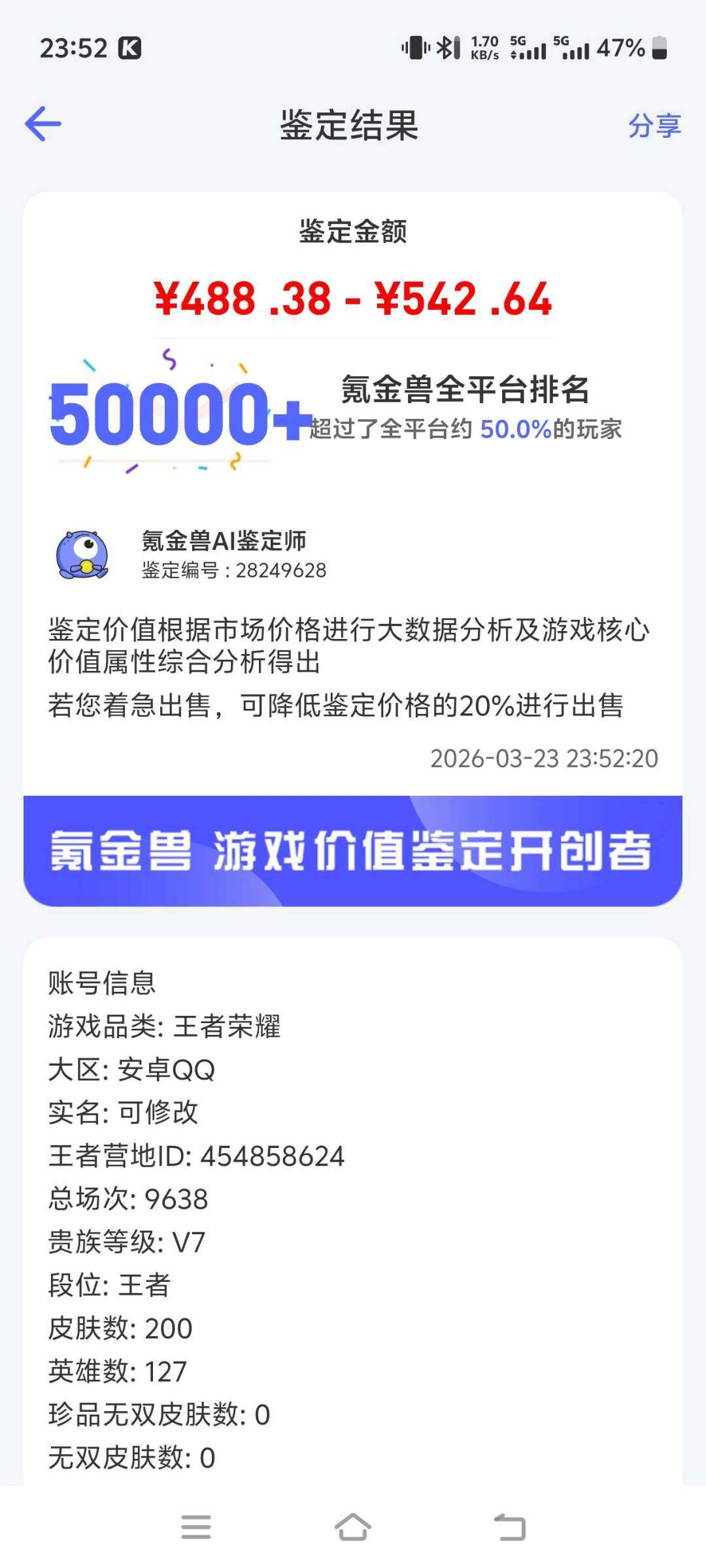
Task: Click the back arrow to exit results
Action: coord(41,123)
